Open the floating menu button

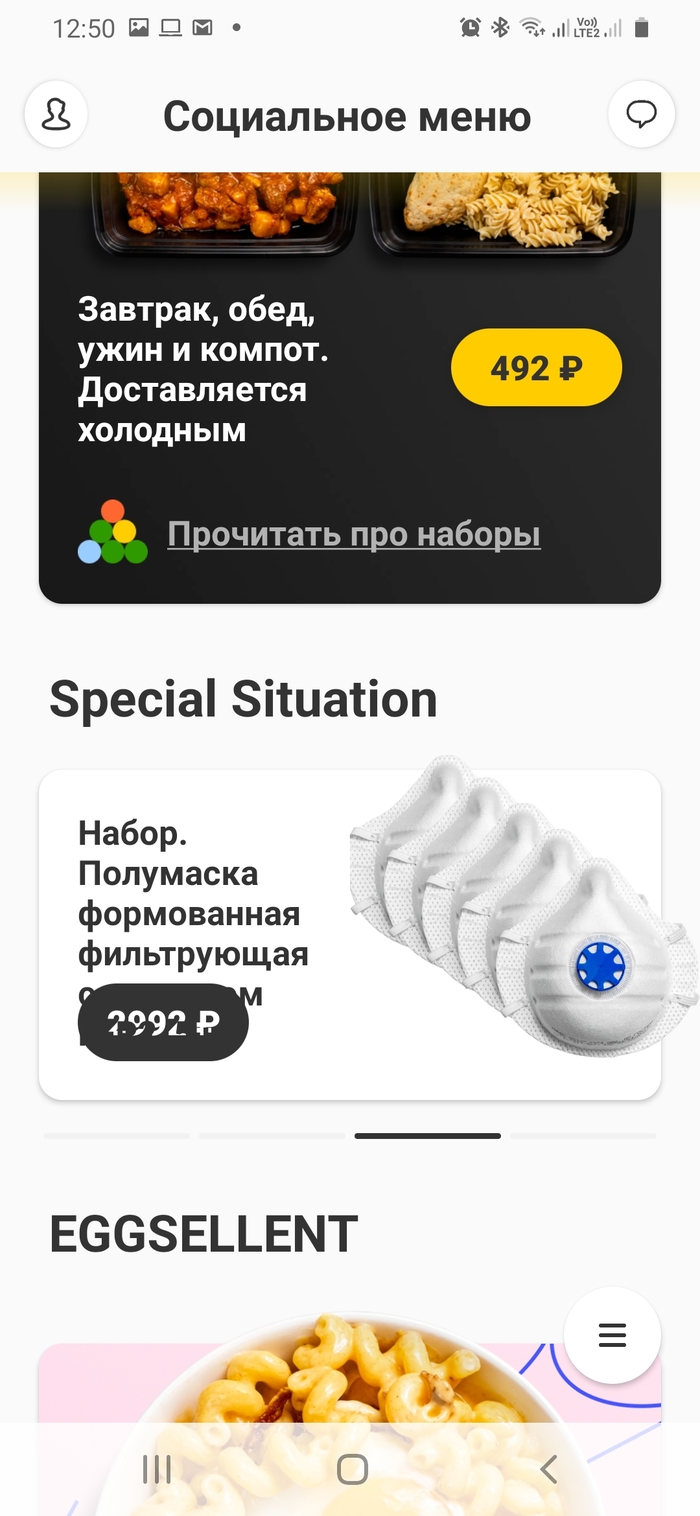(612, 1335)
